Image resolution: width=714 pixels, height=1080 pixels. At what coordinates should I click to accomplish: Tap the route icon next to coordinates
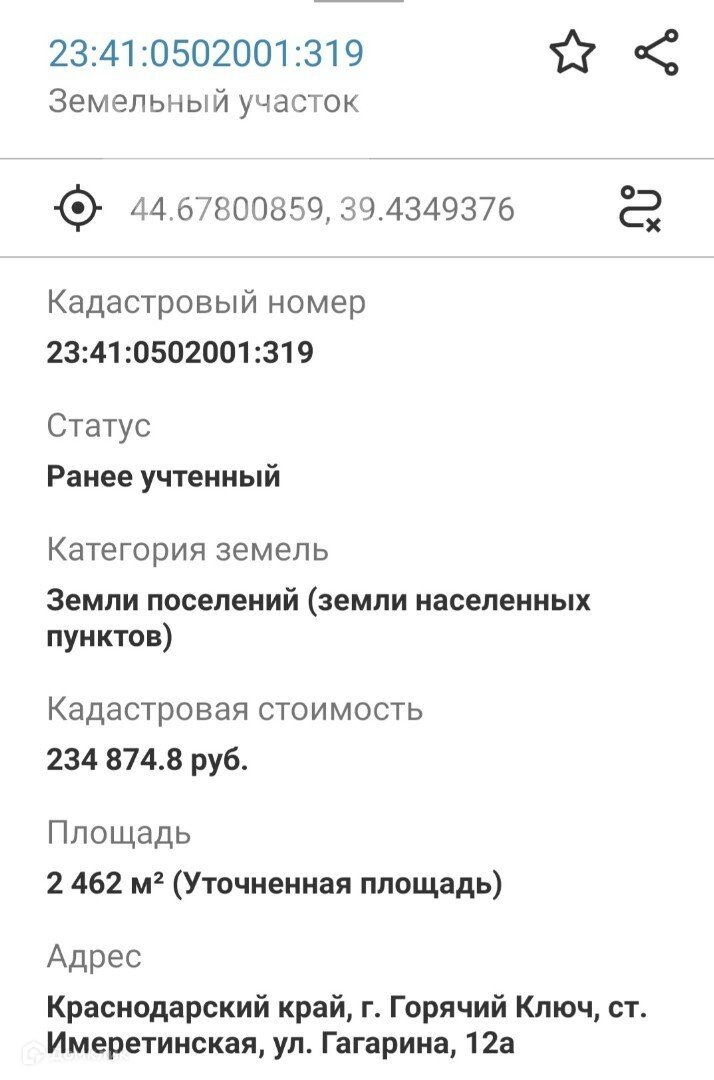[640, 208]
